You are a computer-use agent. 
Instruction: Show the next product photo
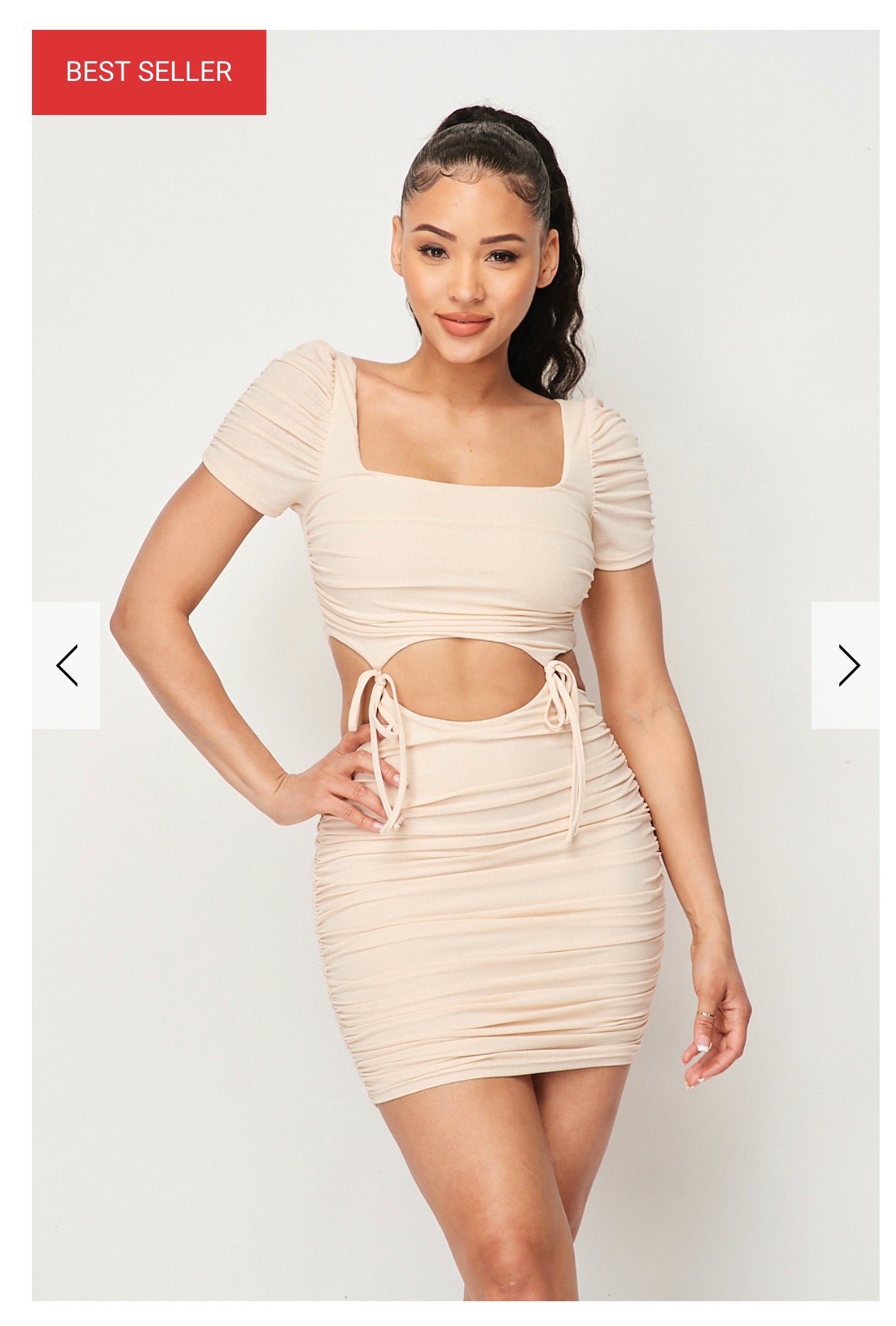(x=845, y=665)
